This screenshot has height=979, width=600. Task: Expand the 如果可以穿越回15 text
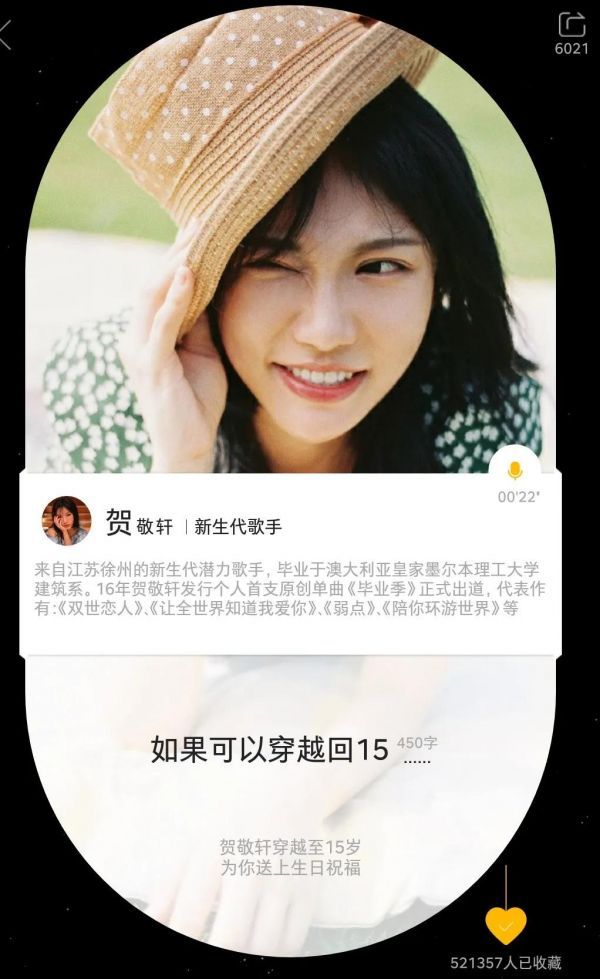pos(416,760)
